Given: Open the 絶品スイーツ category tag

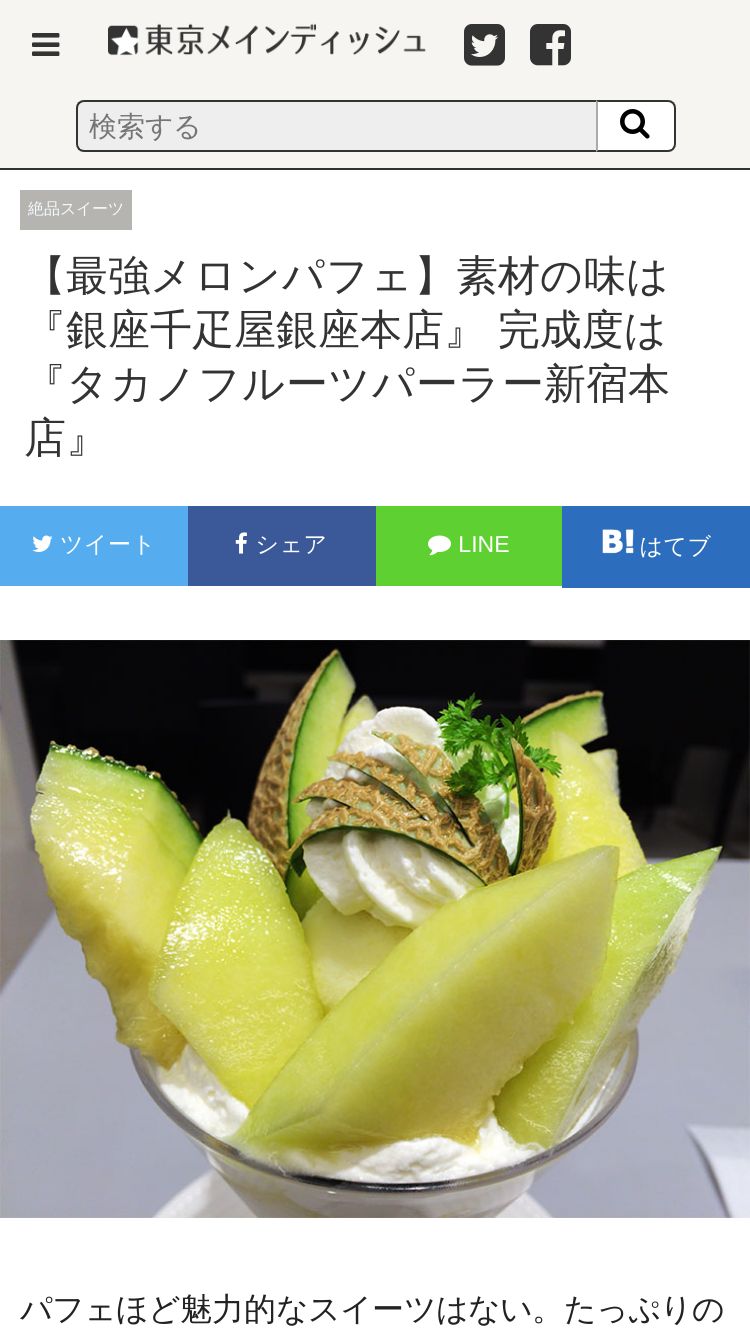Looking at the screenshot, I should click(x=76, y=210).
